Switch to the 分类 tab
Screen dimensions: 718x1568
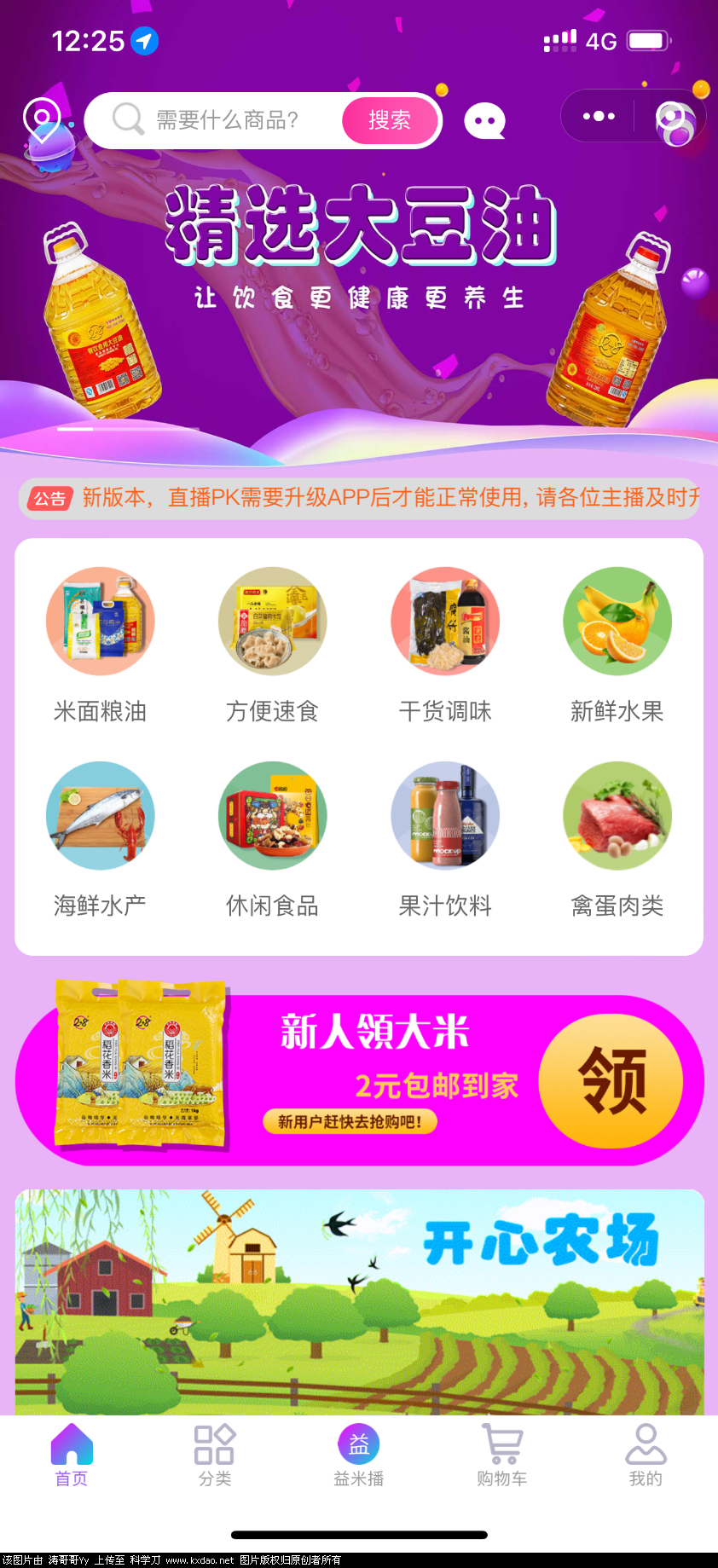coord(215,1455)
